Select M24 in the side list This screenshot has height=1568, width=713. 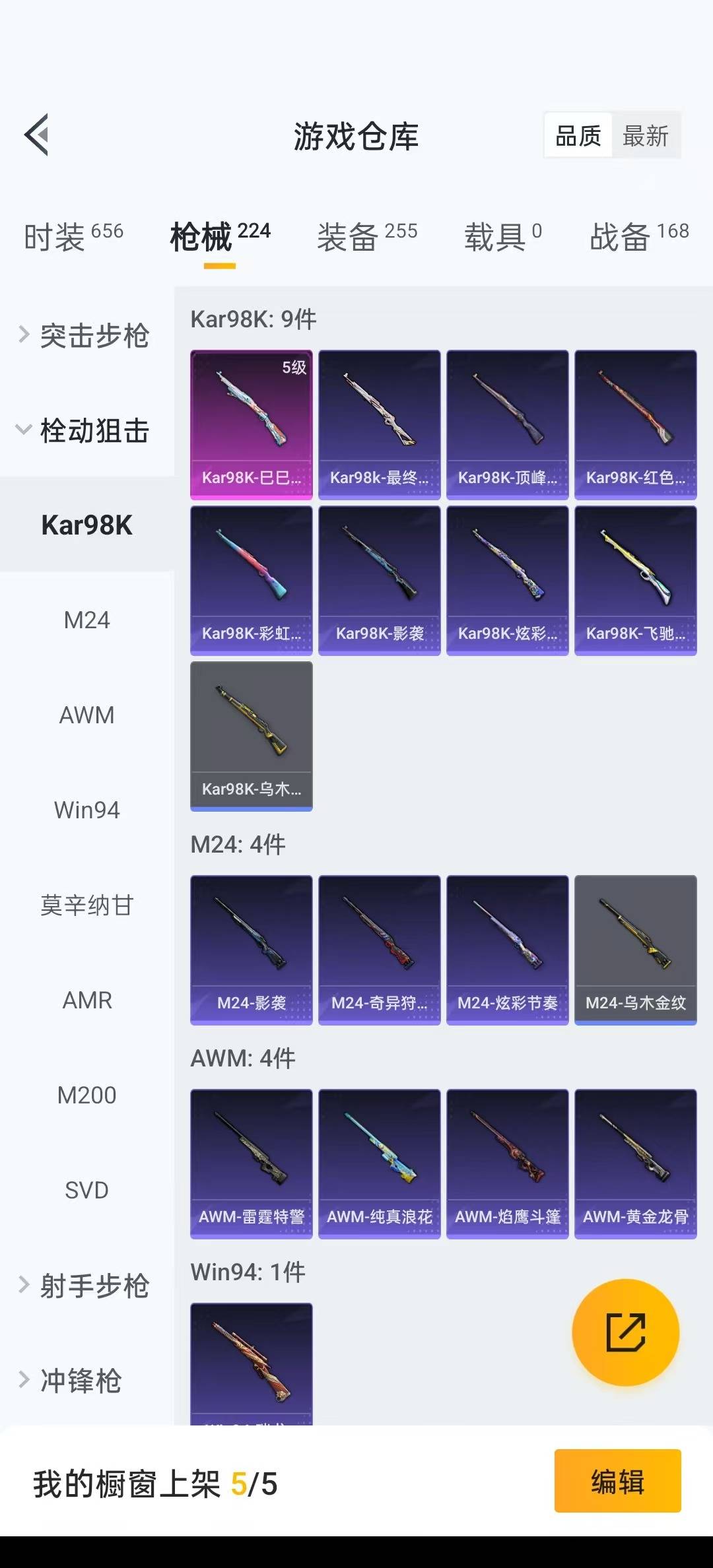(x=86, y=620)
